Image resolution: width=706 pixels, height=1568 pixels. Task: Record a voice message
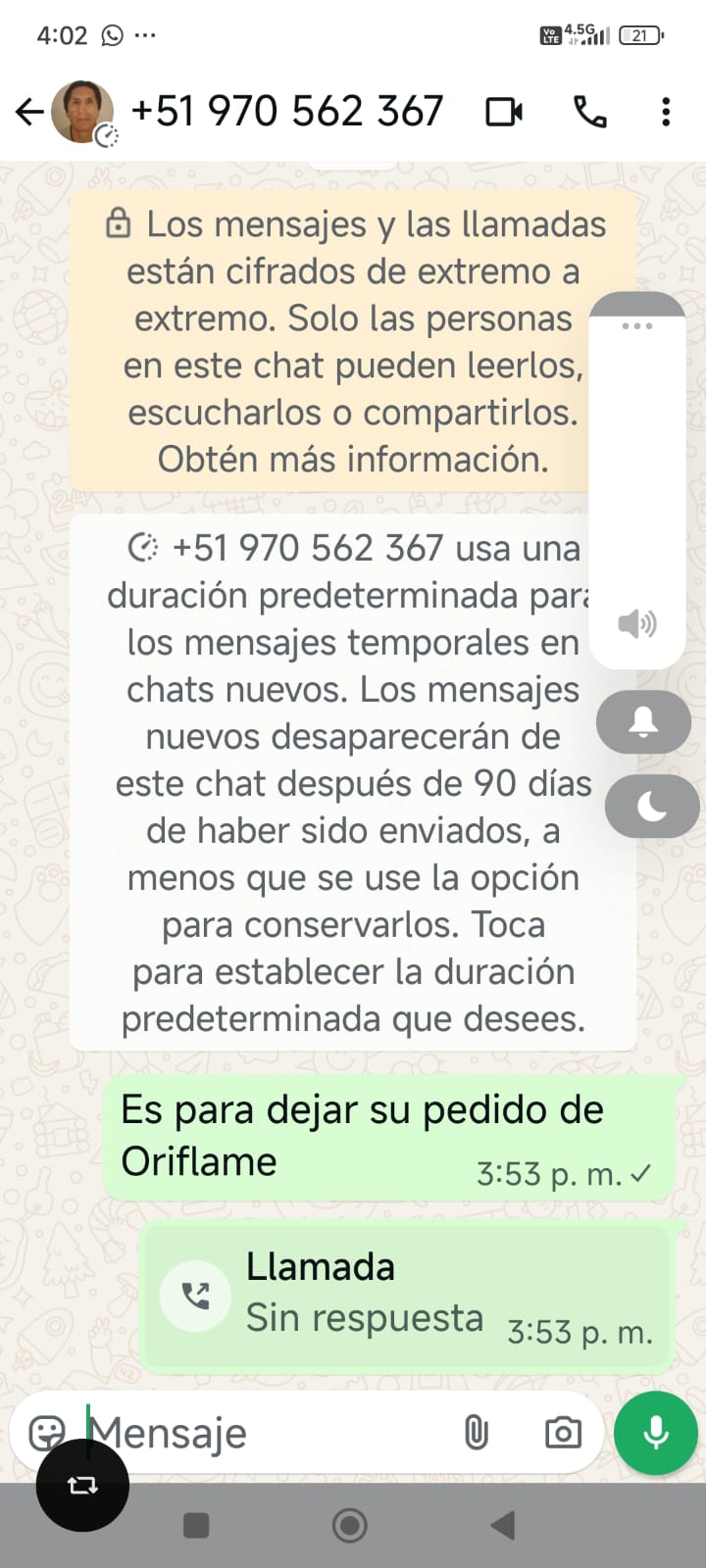tap(655, 1433)
